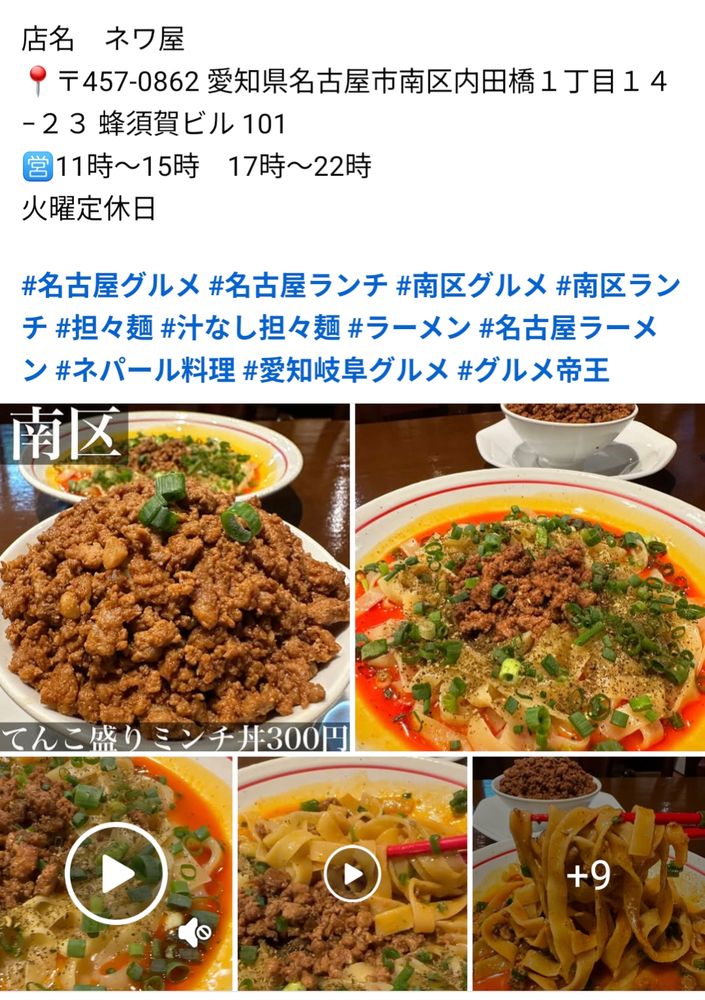Open the #担々麺 hashtag

pos(105,328)
